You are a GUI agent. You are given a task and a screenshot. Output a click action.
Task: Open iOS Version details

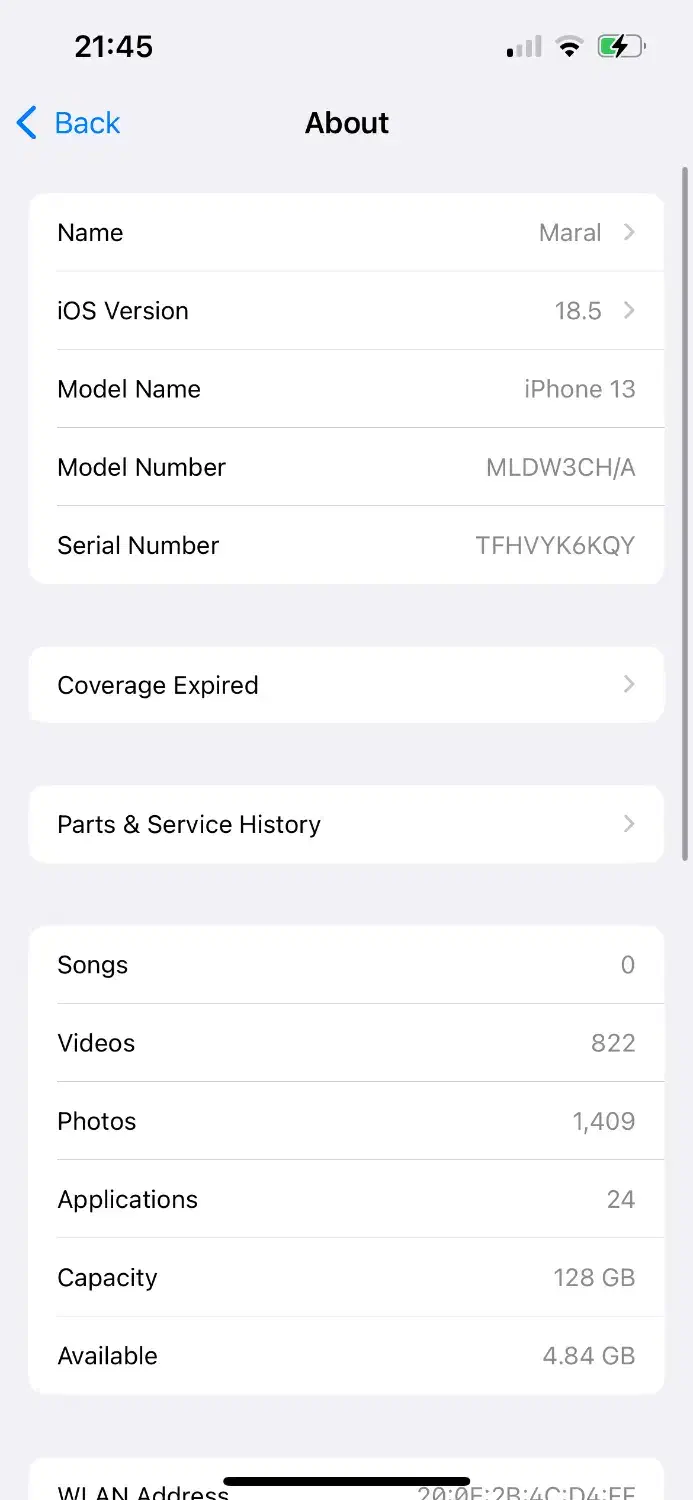346,311
